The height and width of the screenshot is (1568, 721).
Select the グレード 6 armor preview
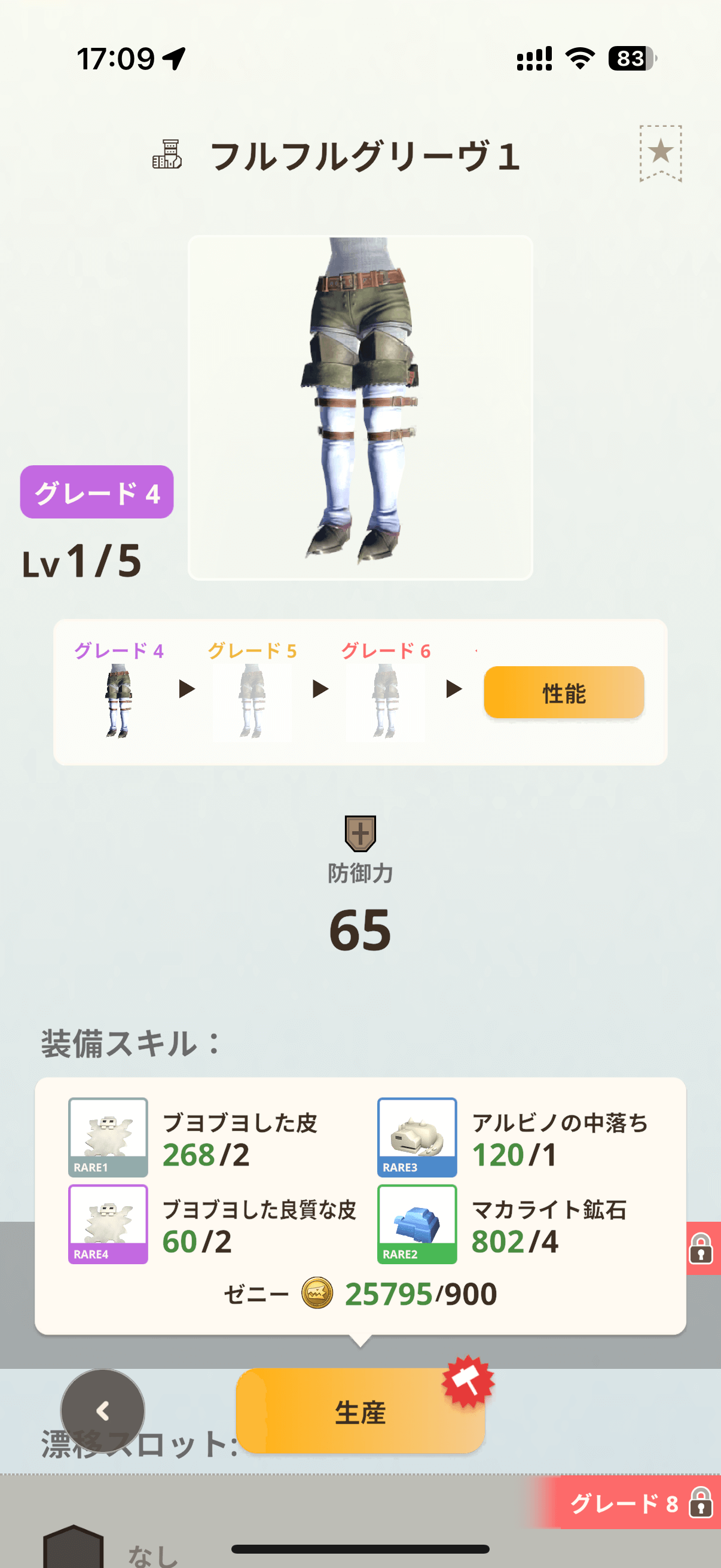[x=385, y=700]
